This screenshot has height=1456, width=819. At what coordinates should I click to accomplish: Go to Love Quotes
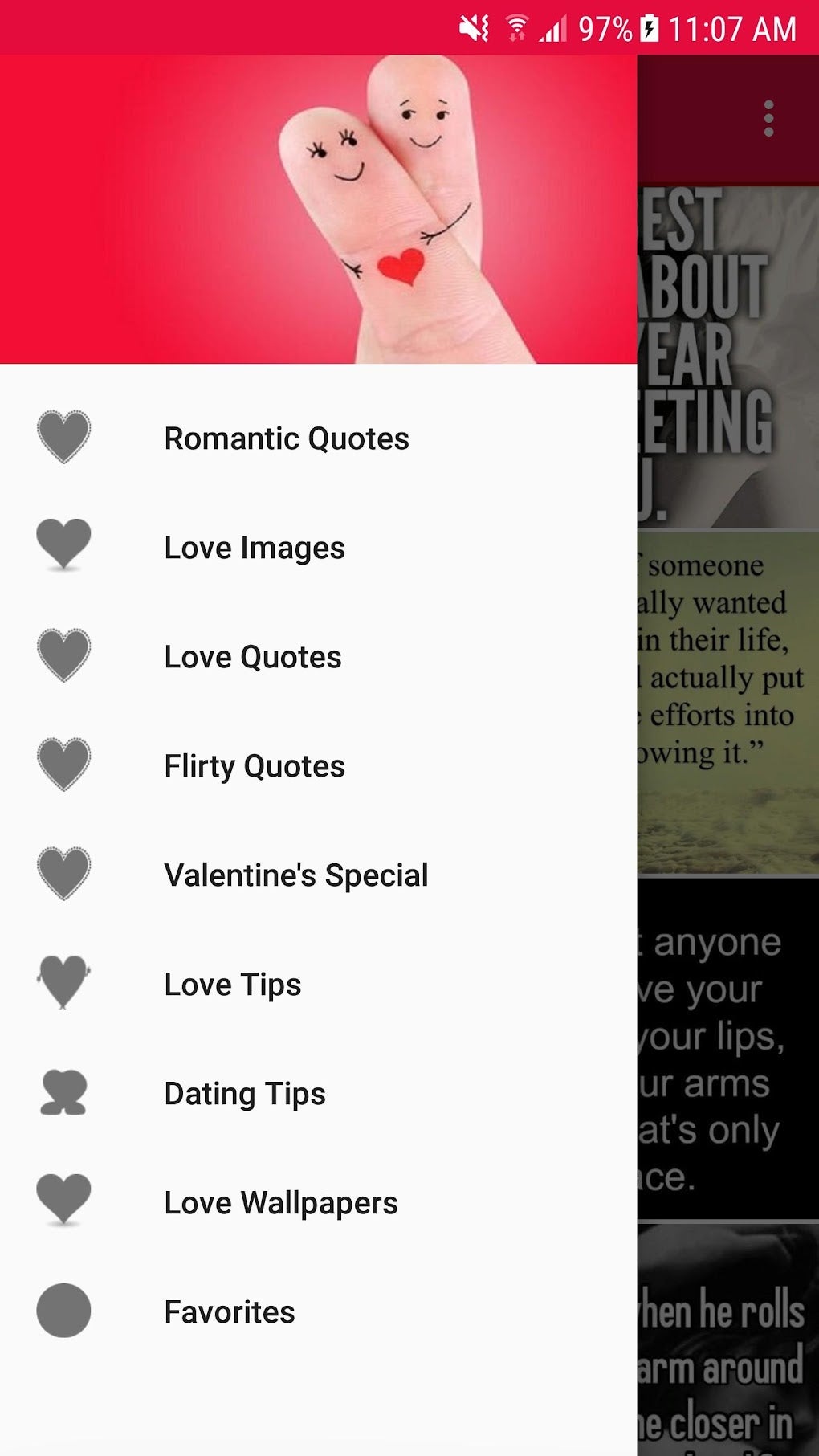click(x=318, y=657)
